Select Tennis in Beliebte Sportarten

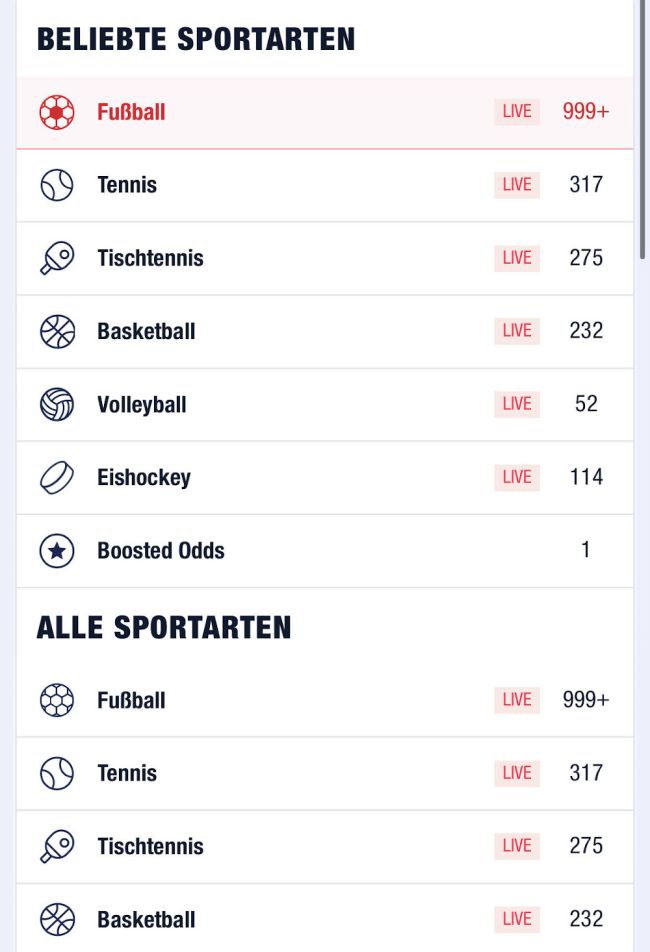click(127, 185)
